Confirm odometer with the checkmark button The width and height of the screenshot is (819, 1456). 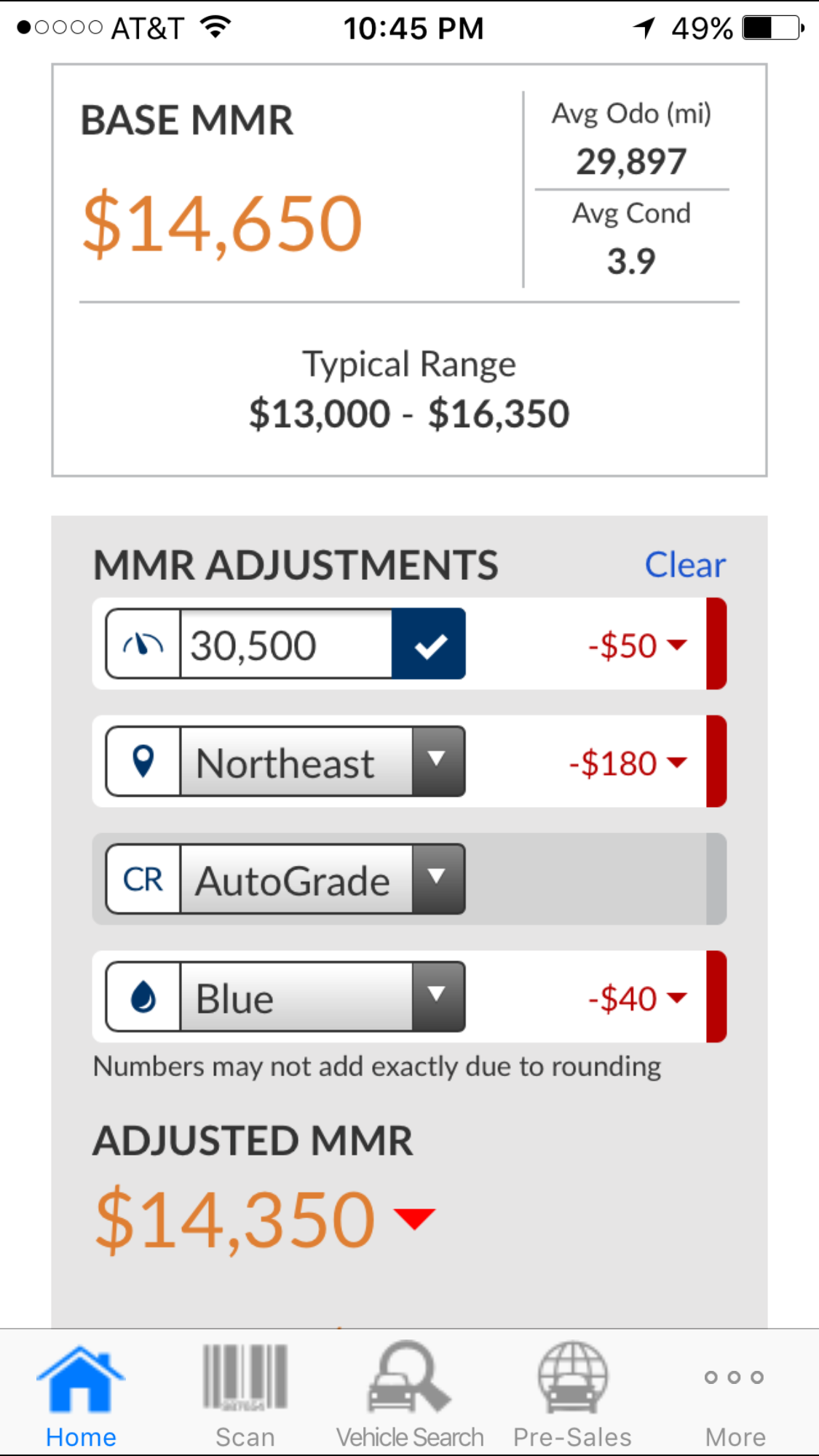tap(429, 645)
